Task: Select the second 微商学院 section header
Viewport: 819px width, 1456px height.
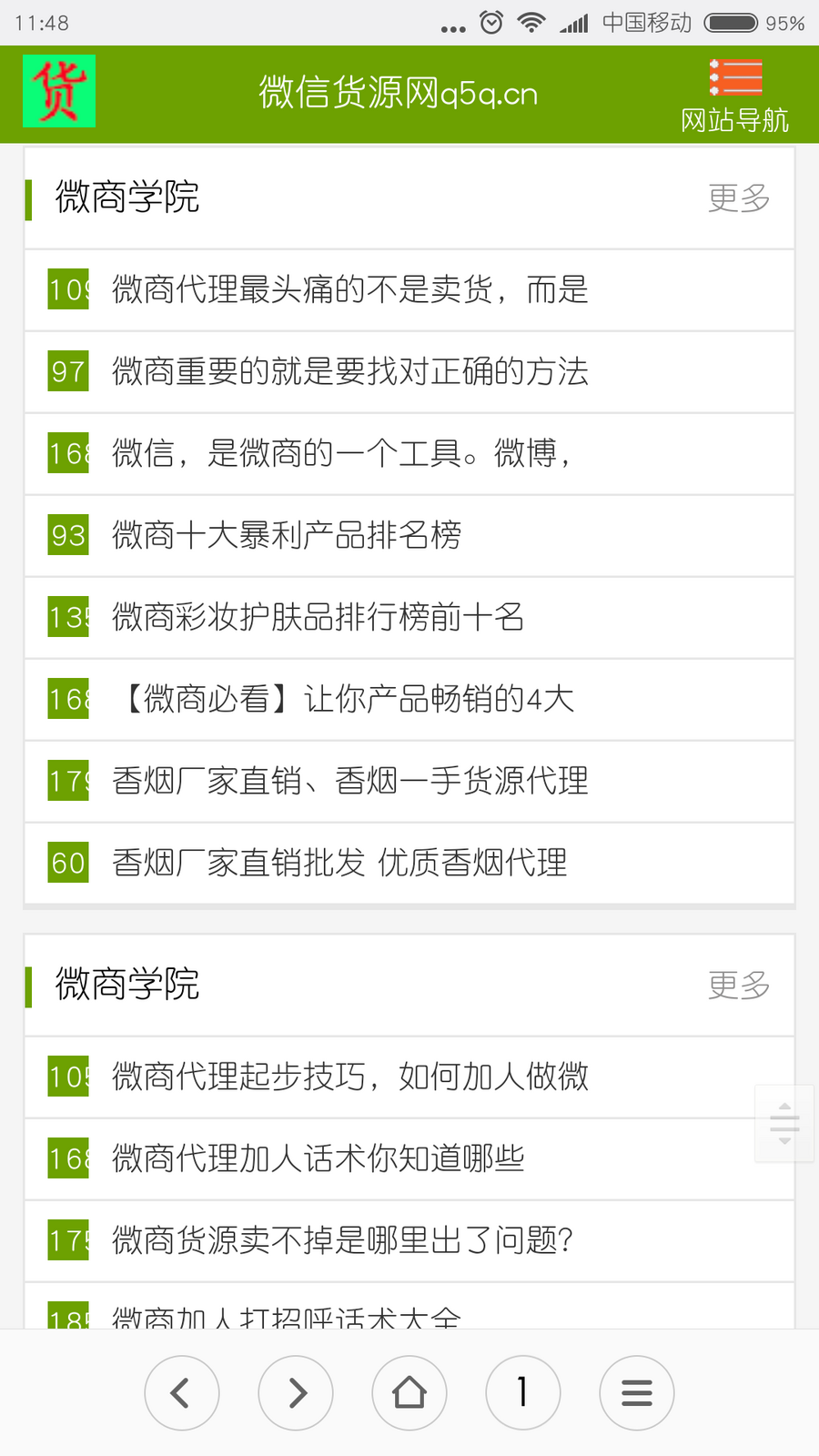Action: [x=124, y=985]
